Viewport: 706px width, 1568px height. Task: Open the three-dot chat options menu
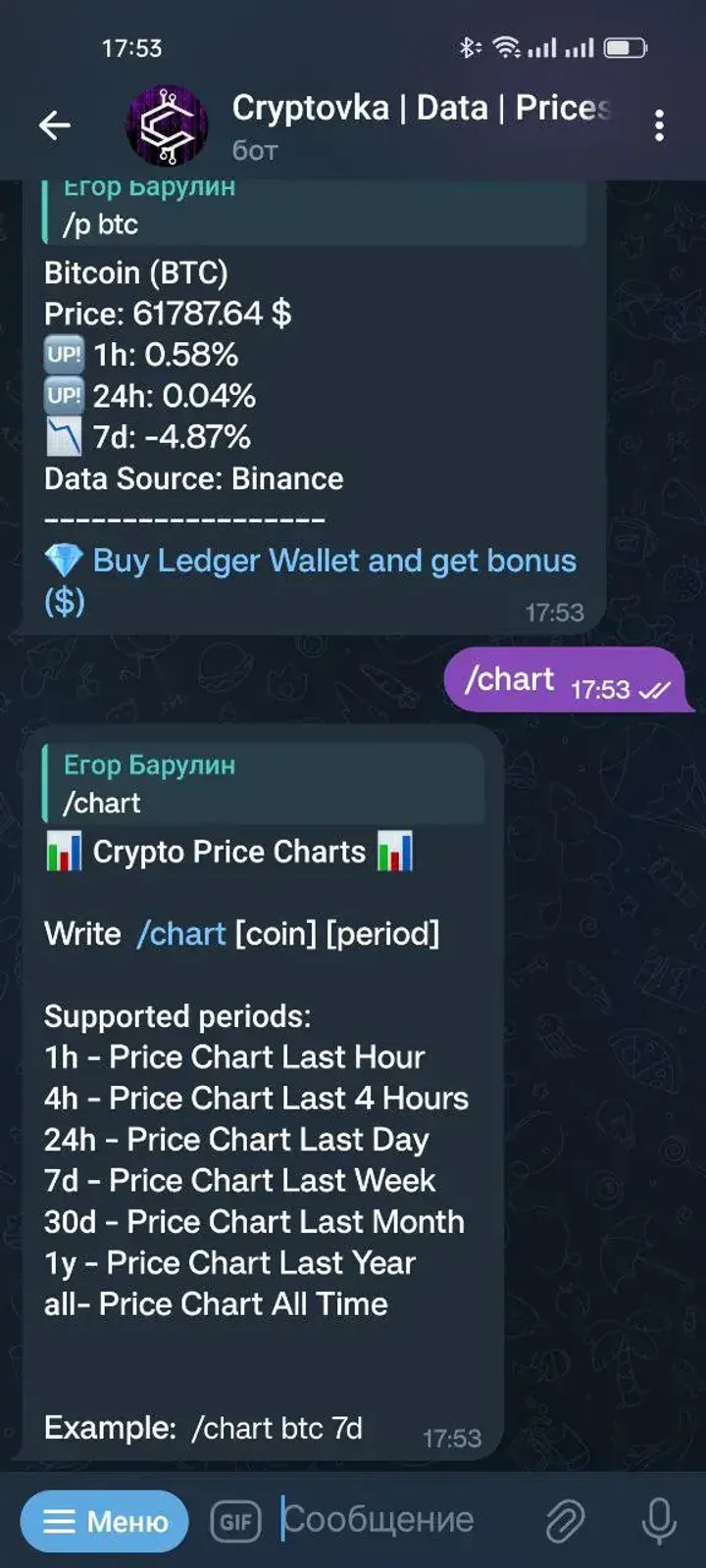659,125
